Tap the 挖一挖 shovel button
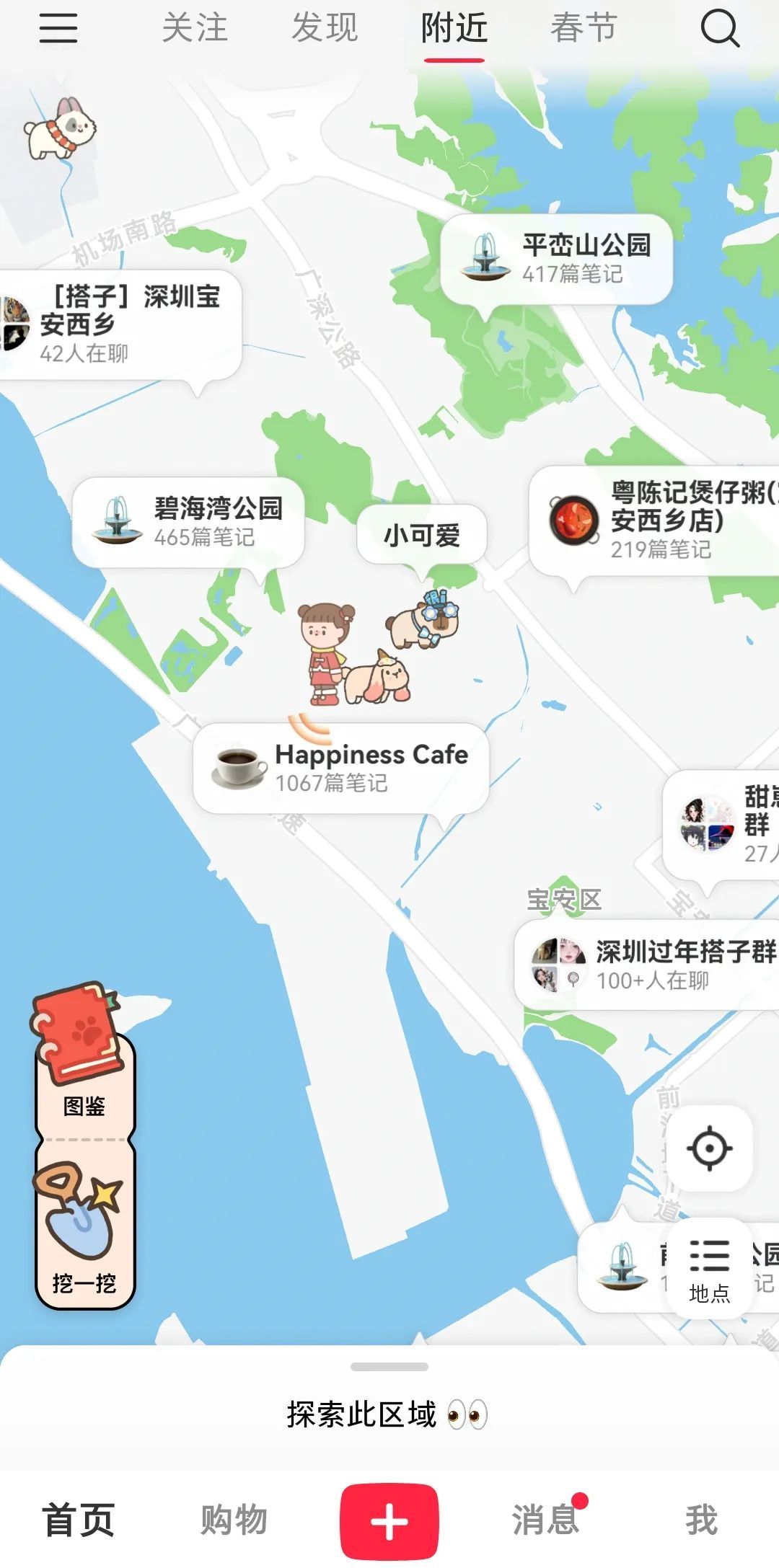Screen dimensions: 779x1568 click(x=84, y=1226)
